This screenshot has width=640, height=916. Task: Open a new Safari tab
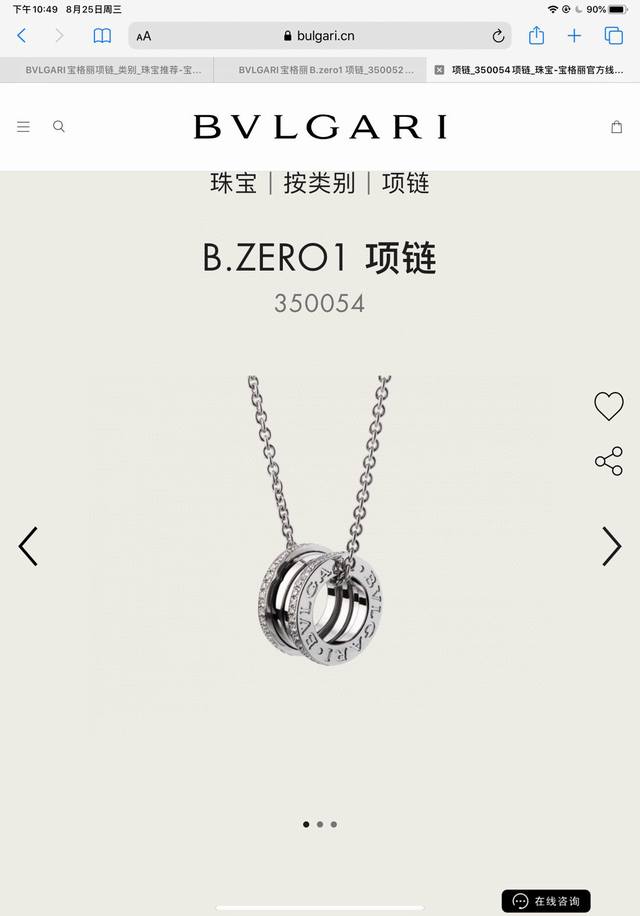click(x=575, y=36)
